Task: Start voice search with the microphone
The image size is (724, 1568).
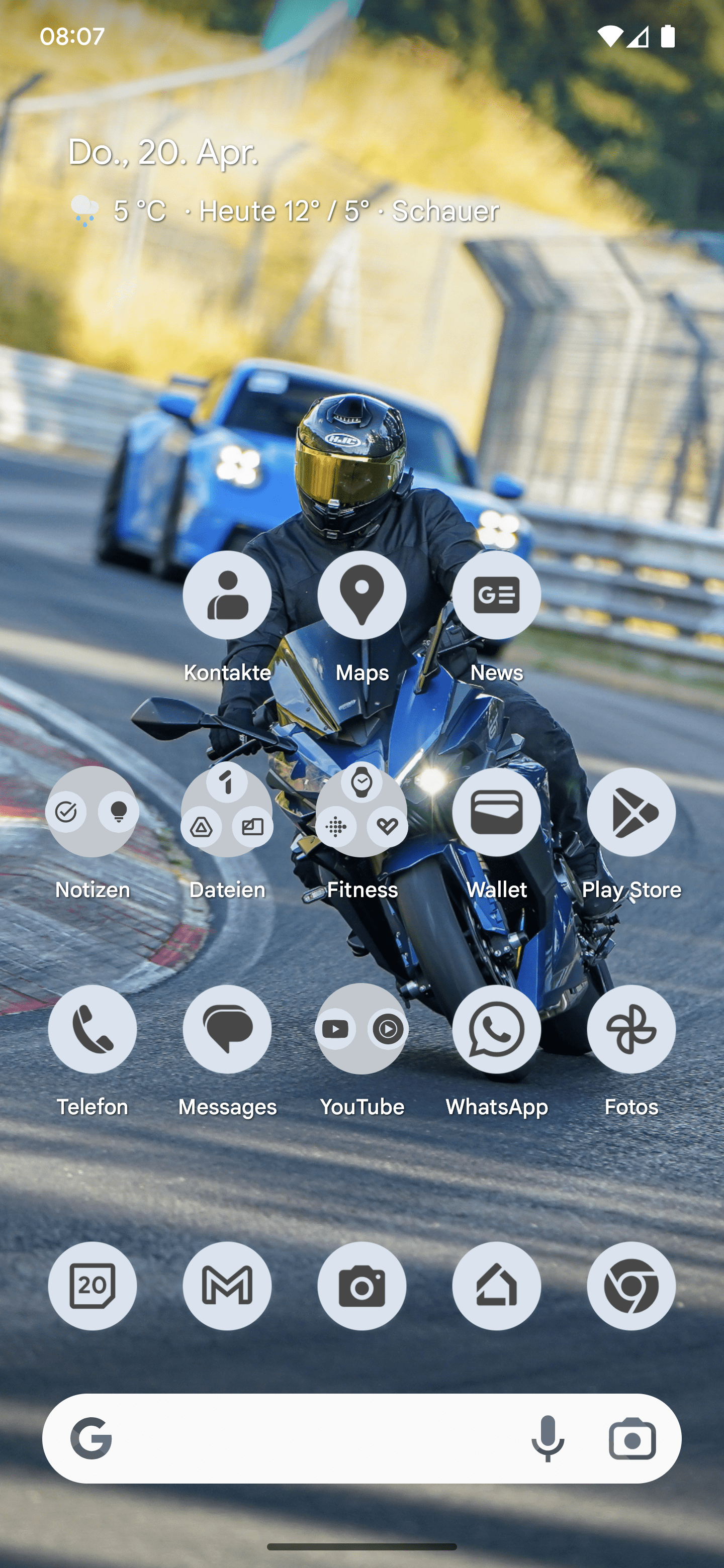Action: 548,1438
